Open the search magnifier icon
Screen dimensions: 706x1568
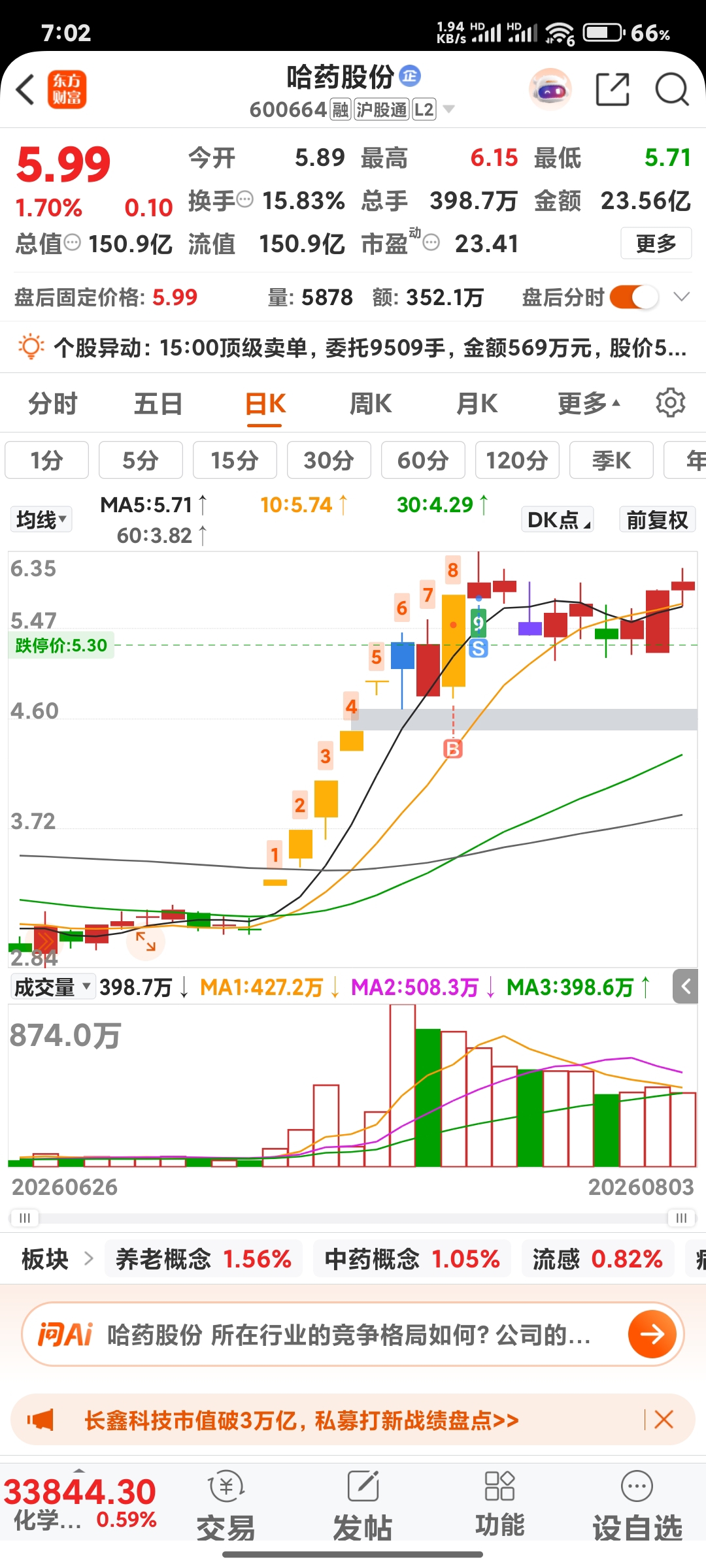point(672,90)
